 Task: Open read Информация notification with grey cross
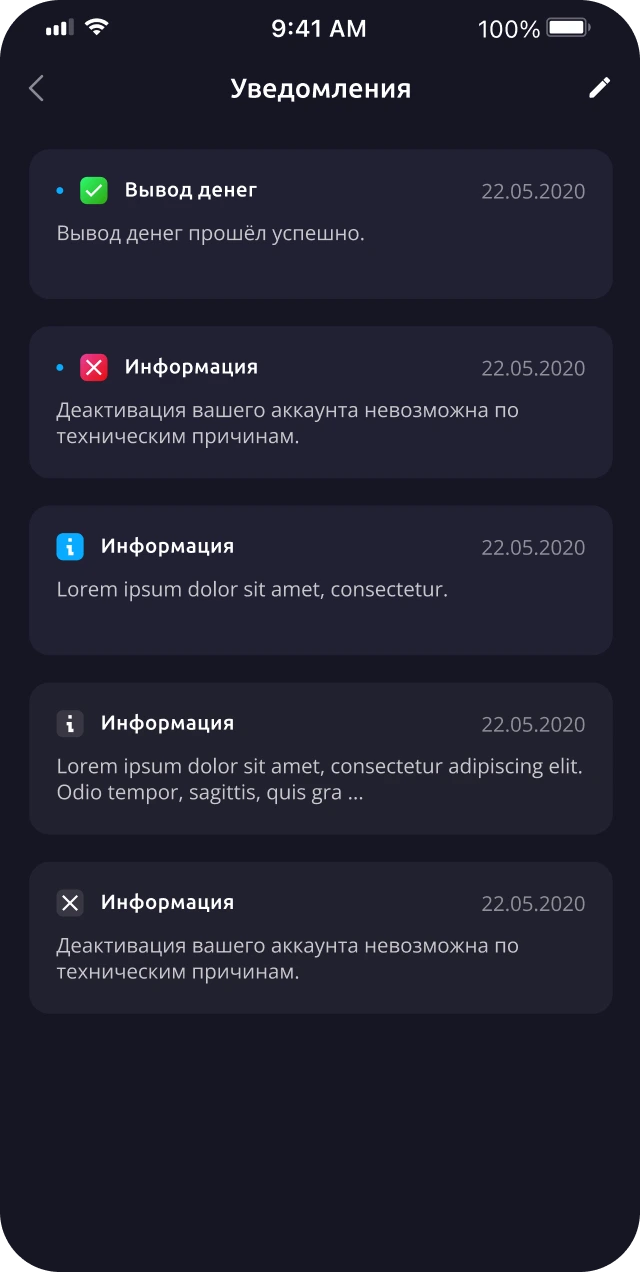click(x=320, y=937)
